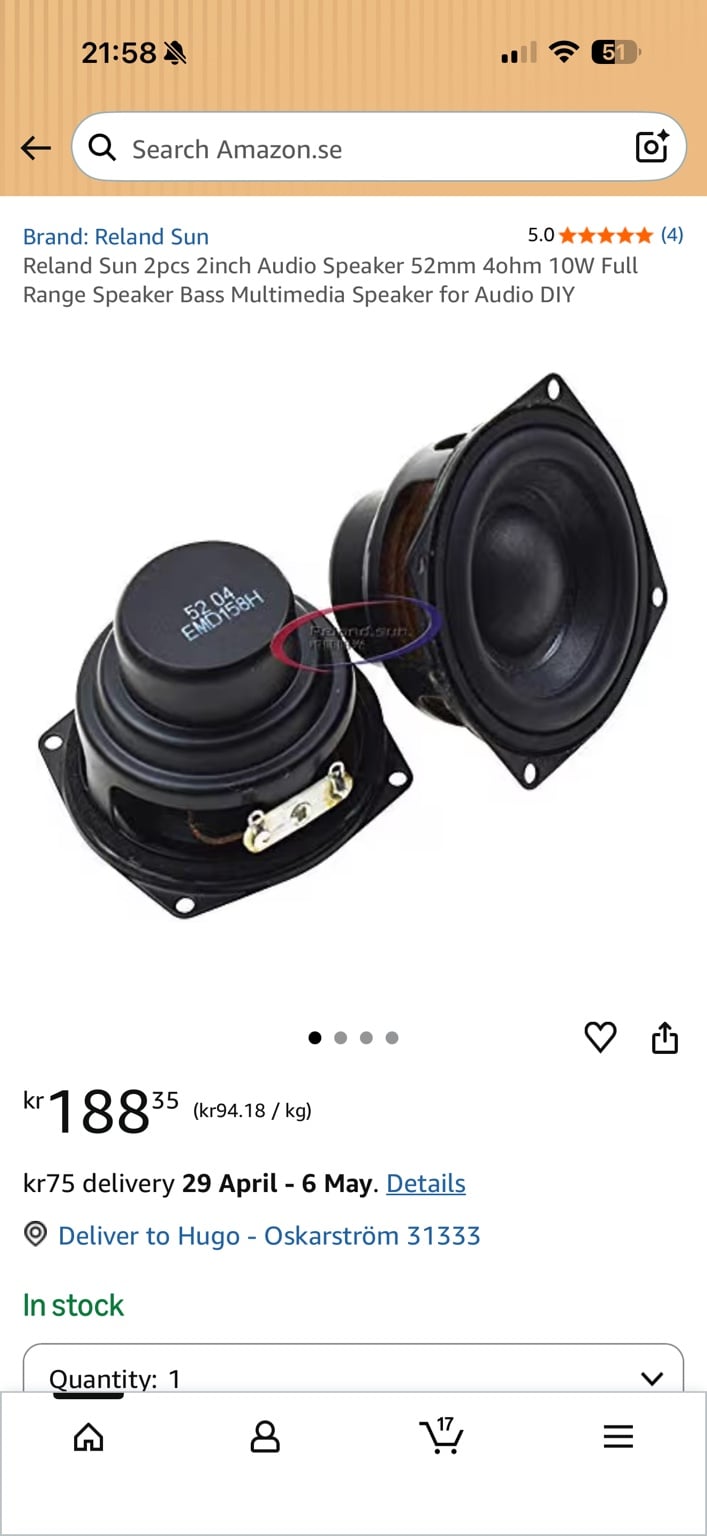
Task: View the shopping cart with 17 items
Action: point(441,1437)
